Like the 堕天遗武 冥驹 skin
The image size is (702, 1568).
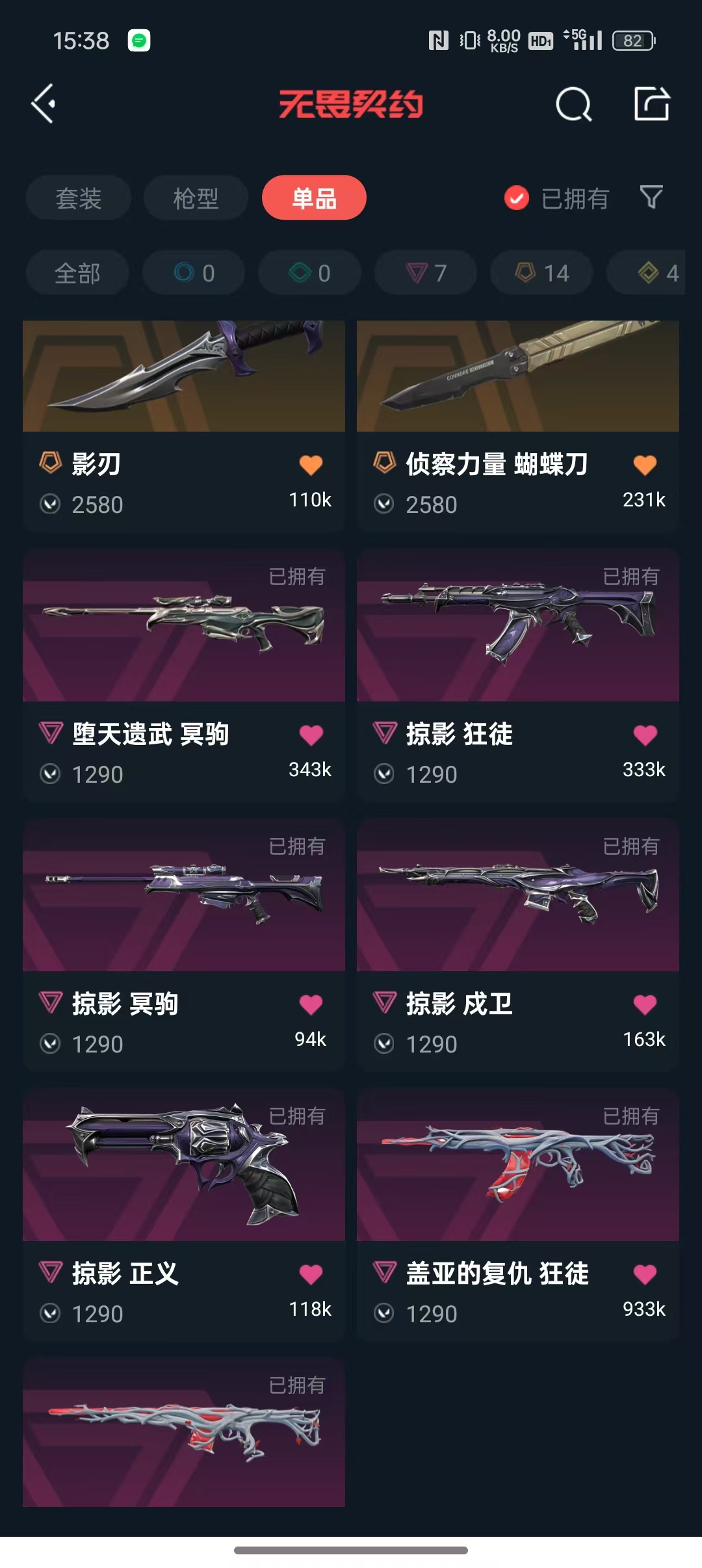(x=311, y=735)
